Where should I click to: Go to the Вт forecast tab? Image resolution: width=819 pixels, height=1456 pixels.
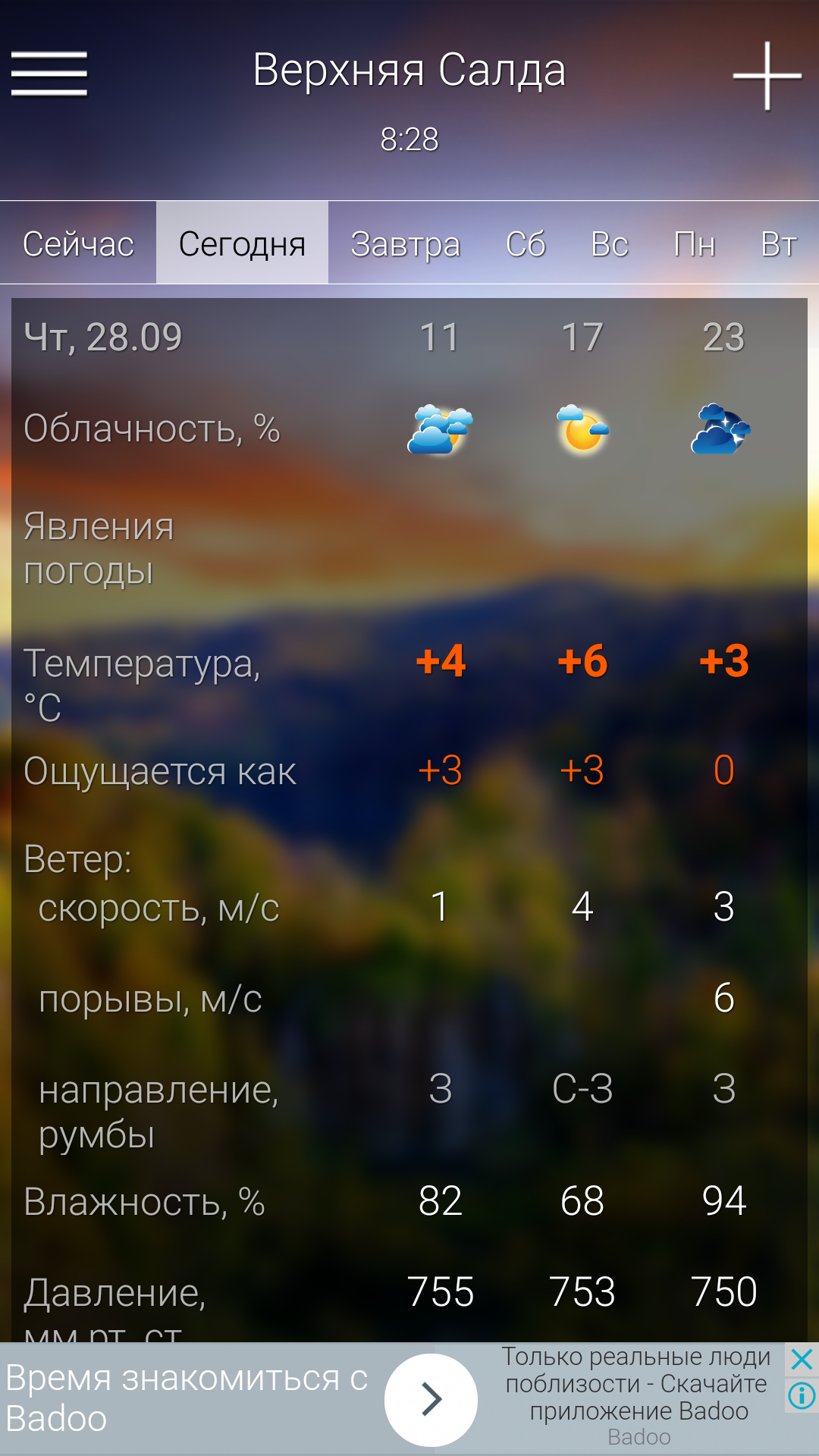click(778, 244)
